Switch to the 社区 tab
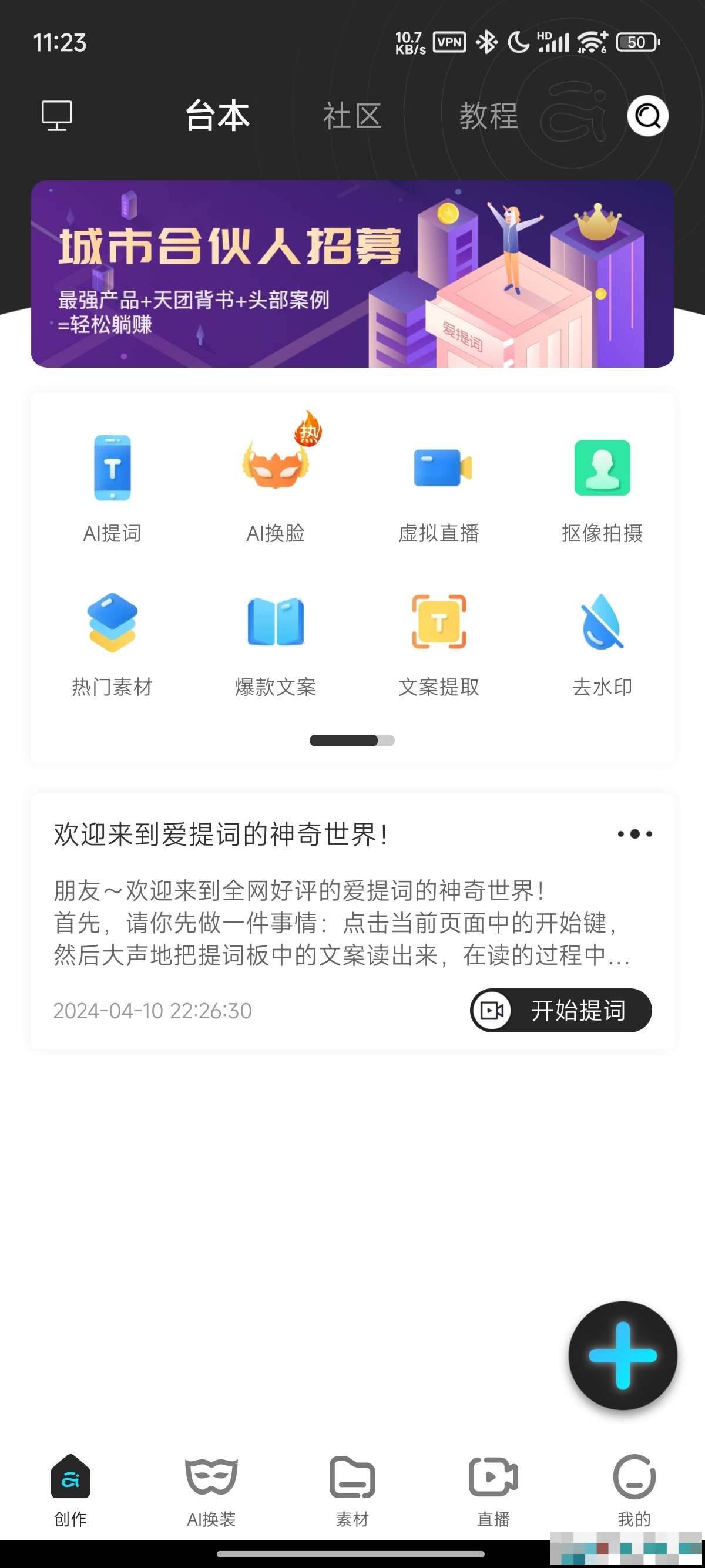Viewport: 705px width, 1568px height. 352,116
